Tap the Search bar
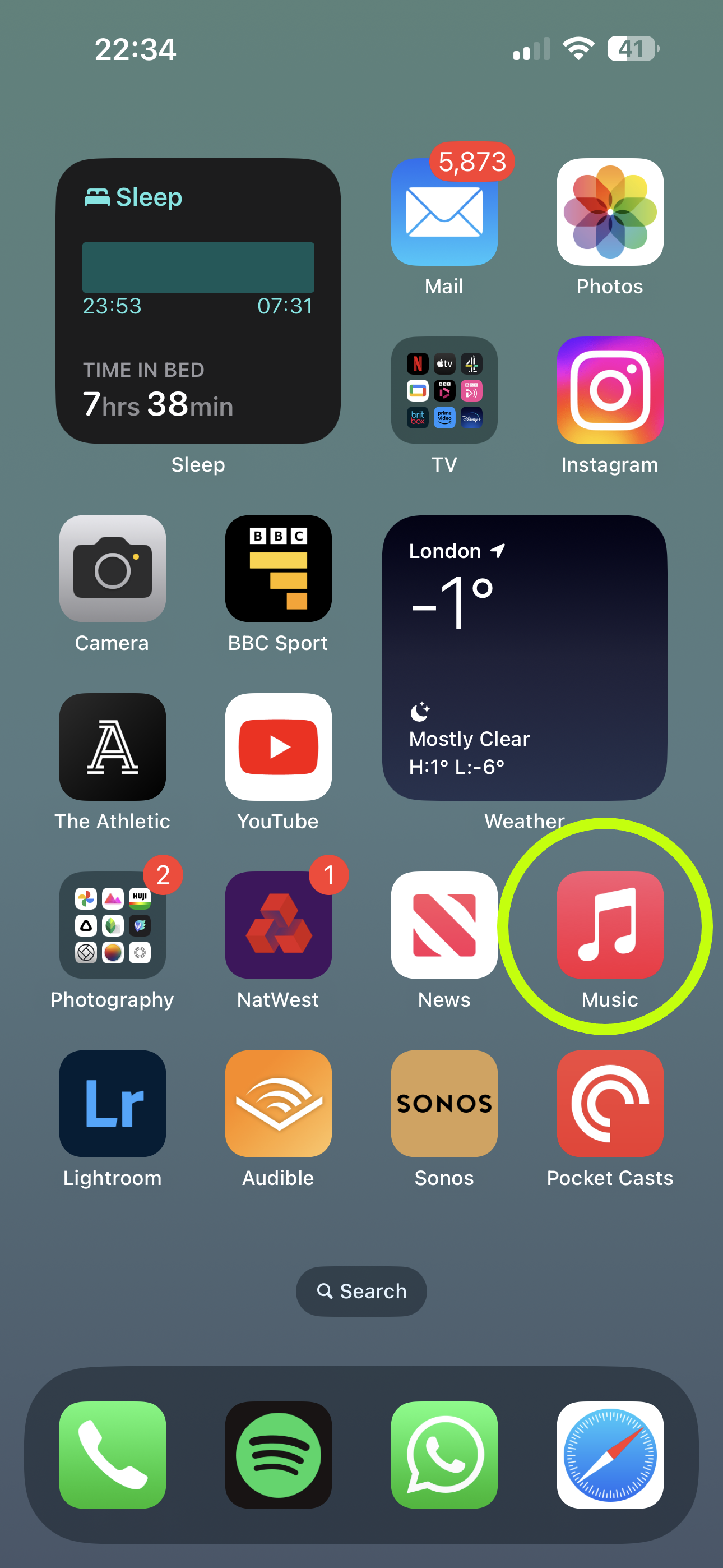Viewport: 723px width, 1568px height. coord(361,1291)
